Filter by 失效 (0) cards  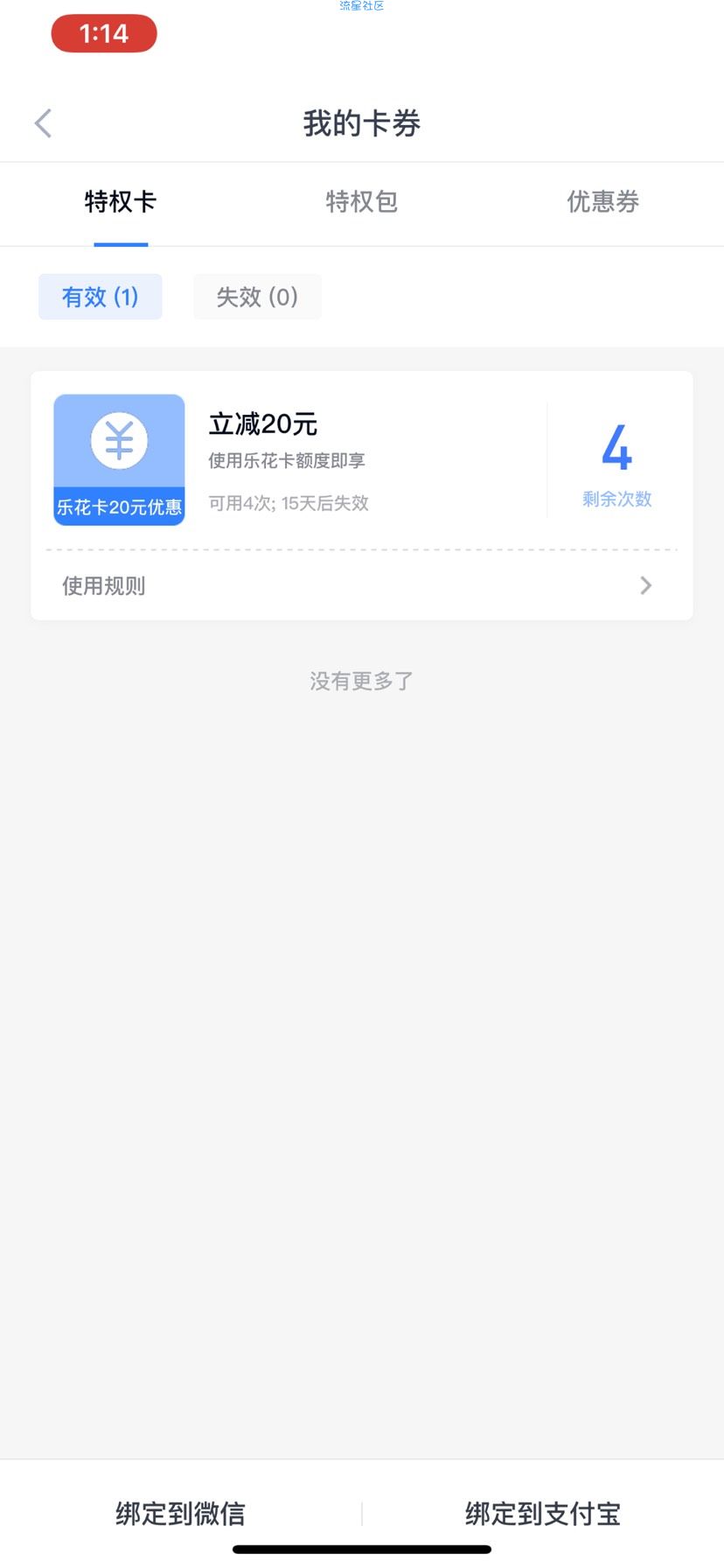(257, 297)
